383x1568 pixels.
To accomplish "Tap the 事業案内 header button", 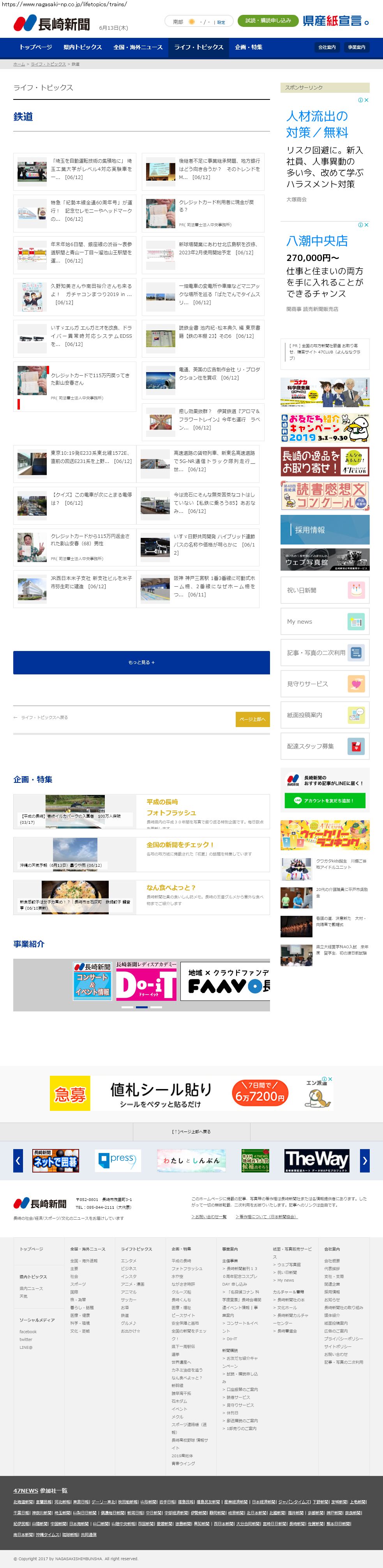I will tap(356, 48).
